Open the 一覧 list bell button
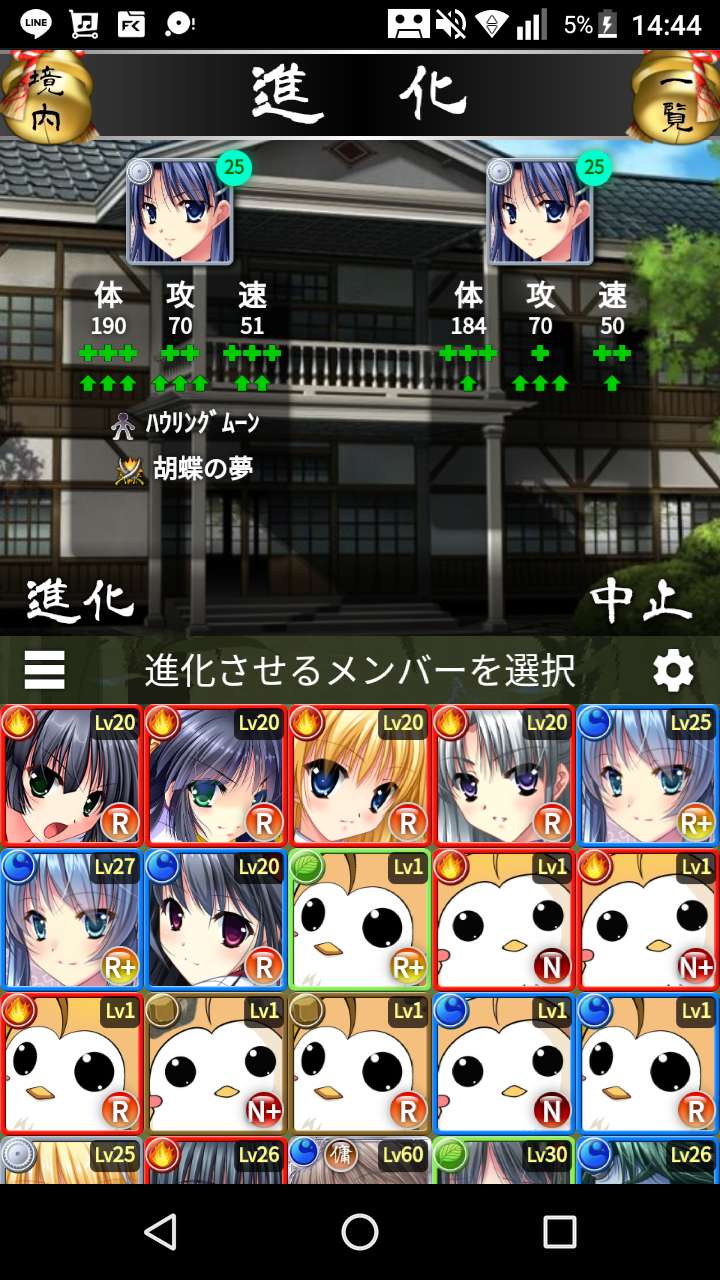The height and width of the screenshot is (1280, 720). [x=675, y=97]
